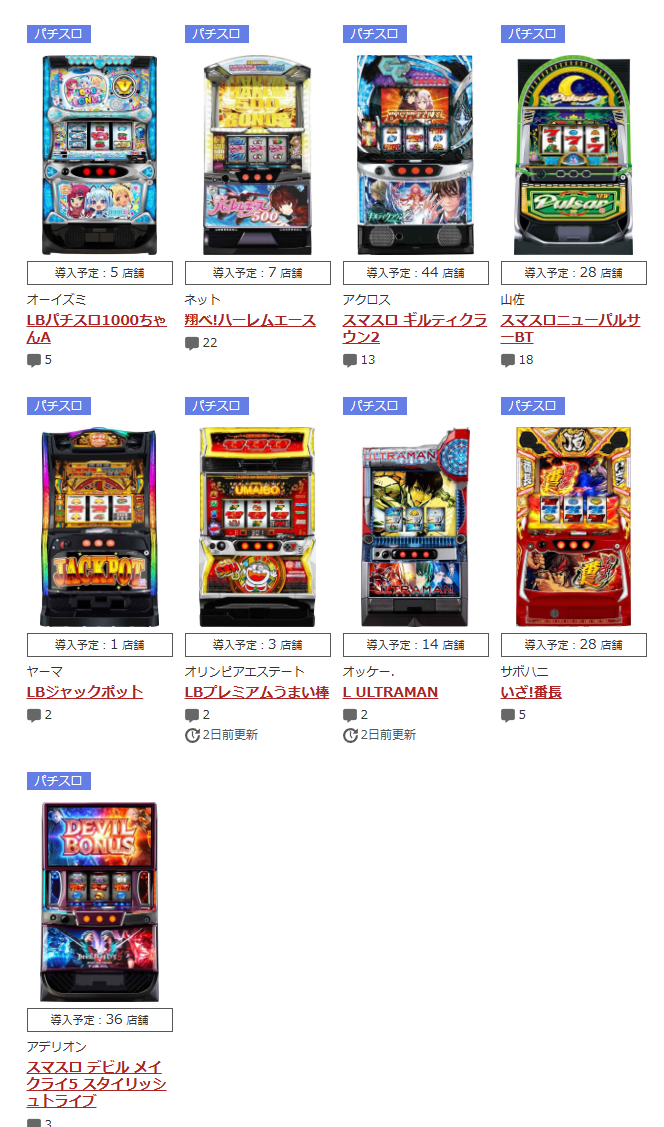Open the 22 comments on 翔べ!ハーレムエース

click(201, 343)
